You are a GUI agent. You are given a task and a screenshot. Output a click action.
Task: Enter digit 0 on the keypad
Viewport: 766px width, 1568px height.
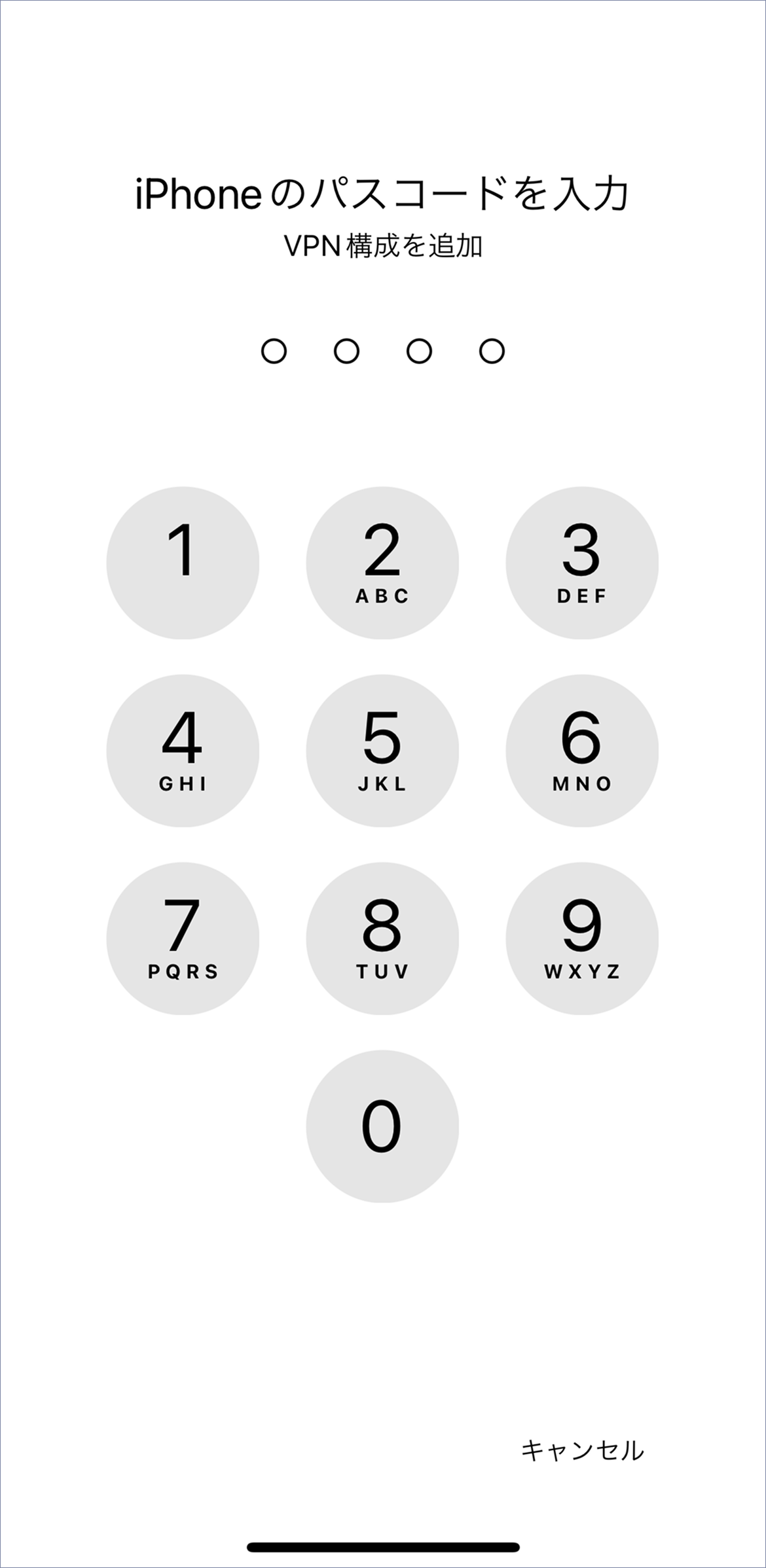point(382,1126)
